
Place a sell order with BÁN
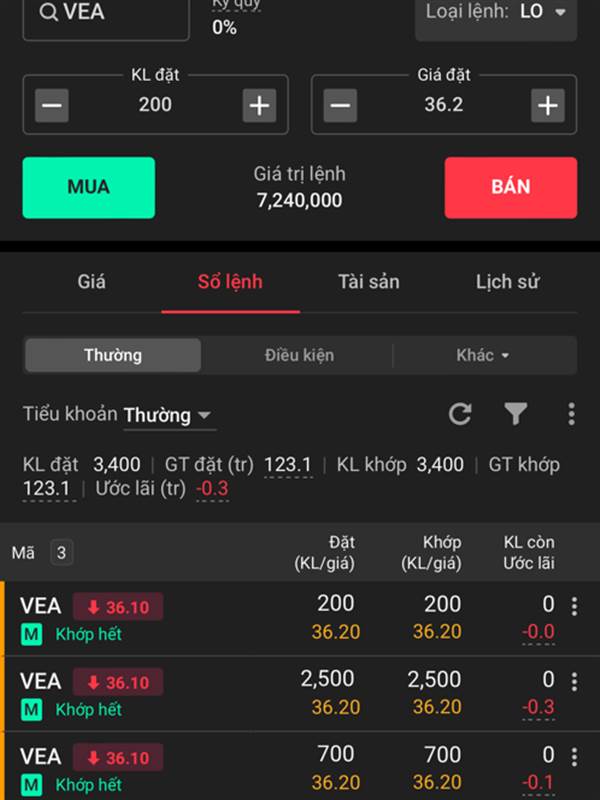(x=510, y=187)
